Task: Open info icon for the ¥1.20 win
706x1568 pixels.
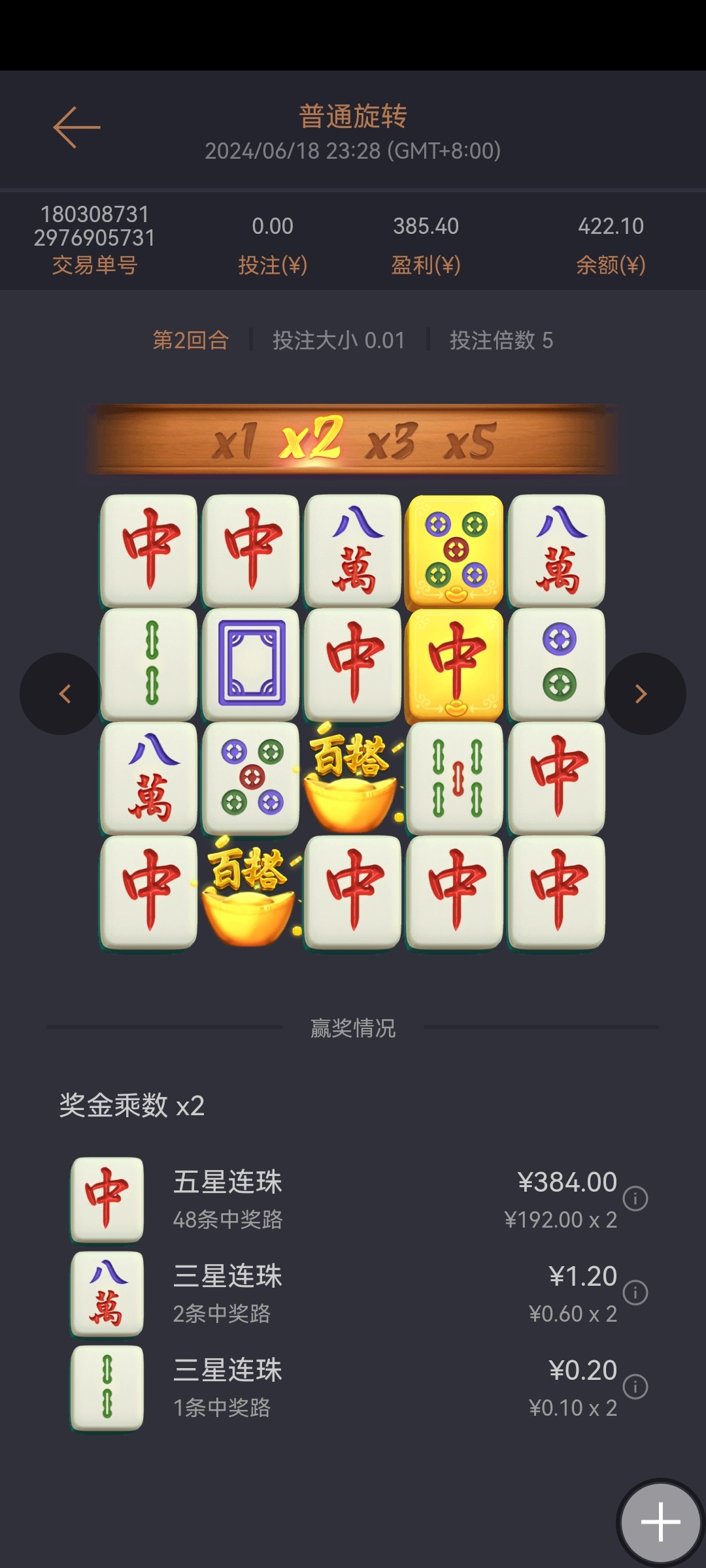Action: (635, 1292)
